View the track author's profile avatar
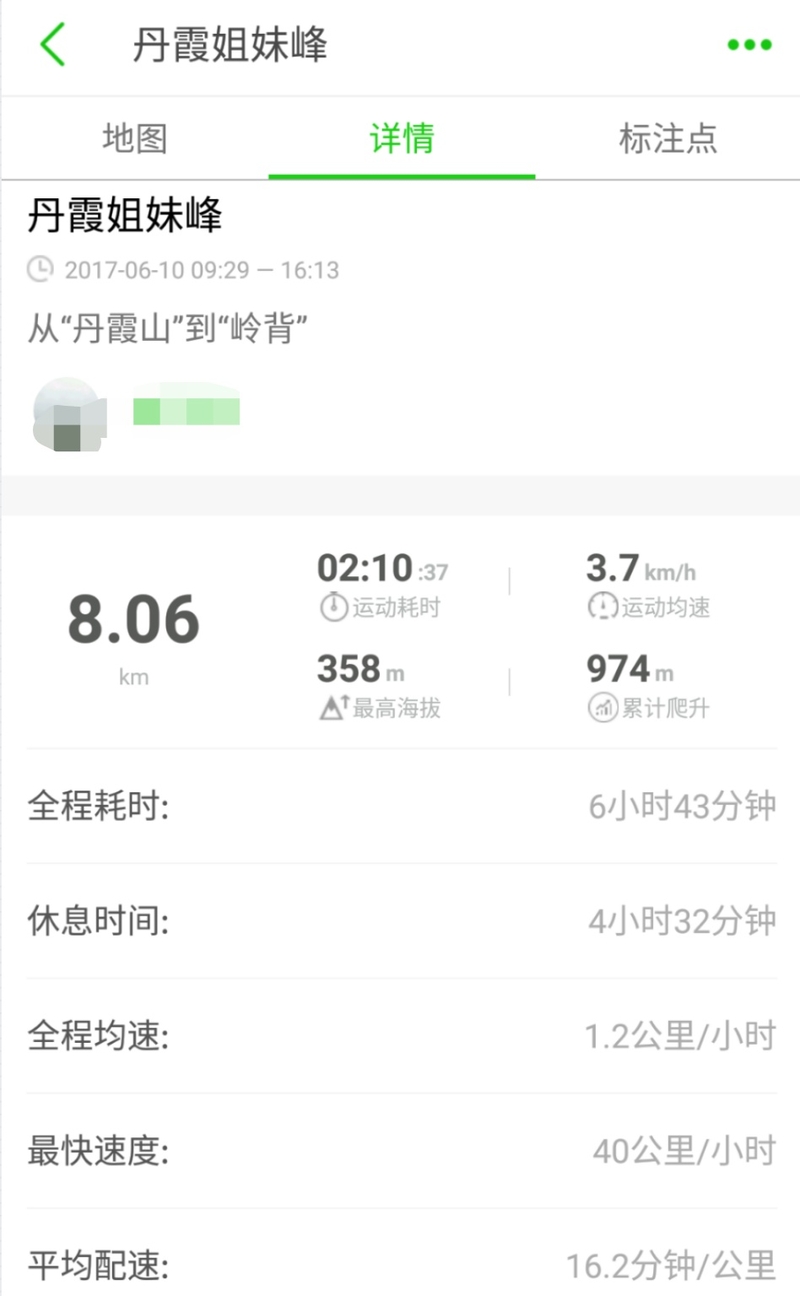Image resolution: width=800 pixels, height=1296 pixels. tap(68, 414)
